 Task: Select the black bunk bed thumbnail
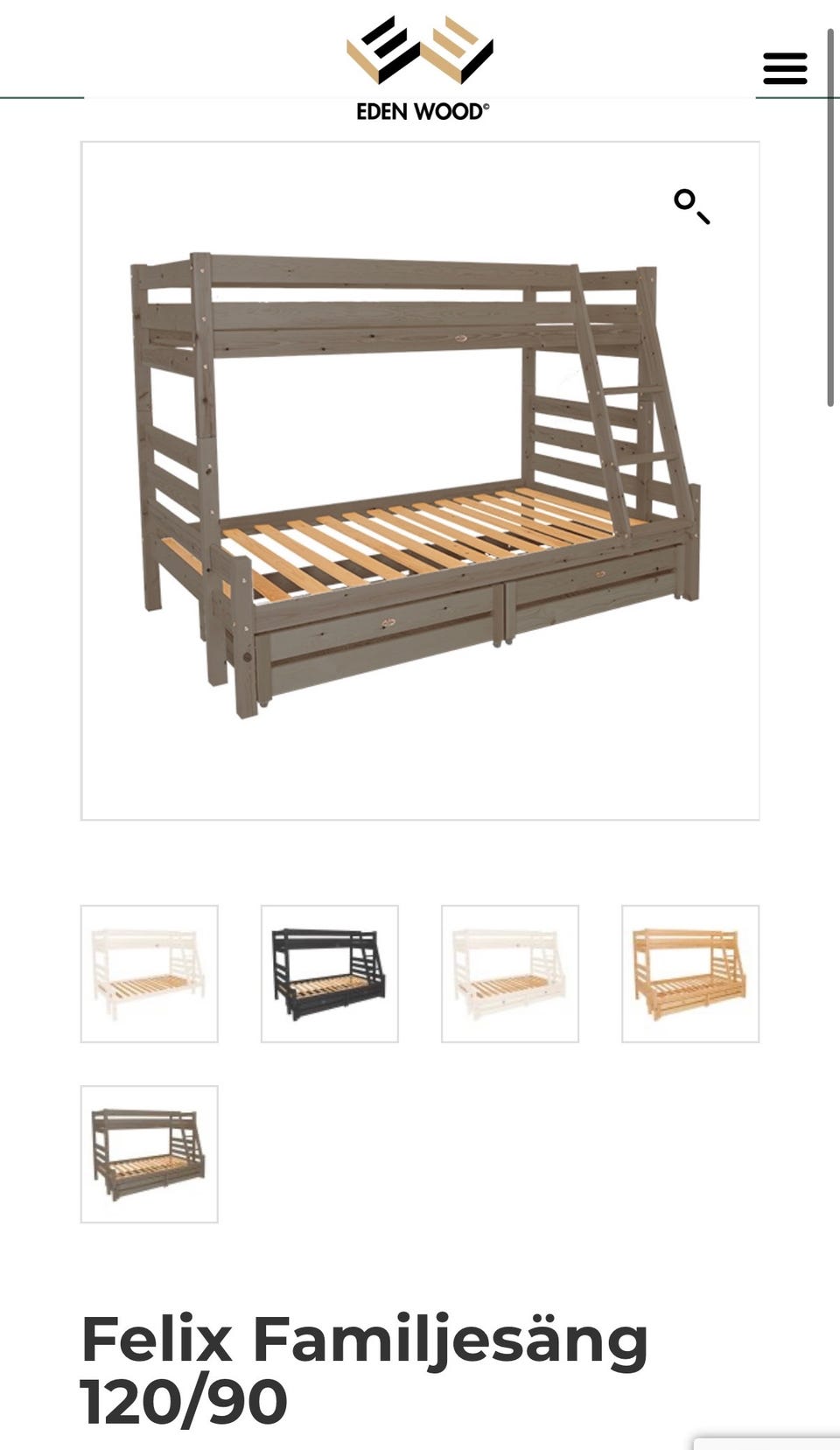330,974
